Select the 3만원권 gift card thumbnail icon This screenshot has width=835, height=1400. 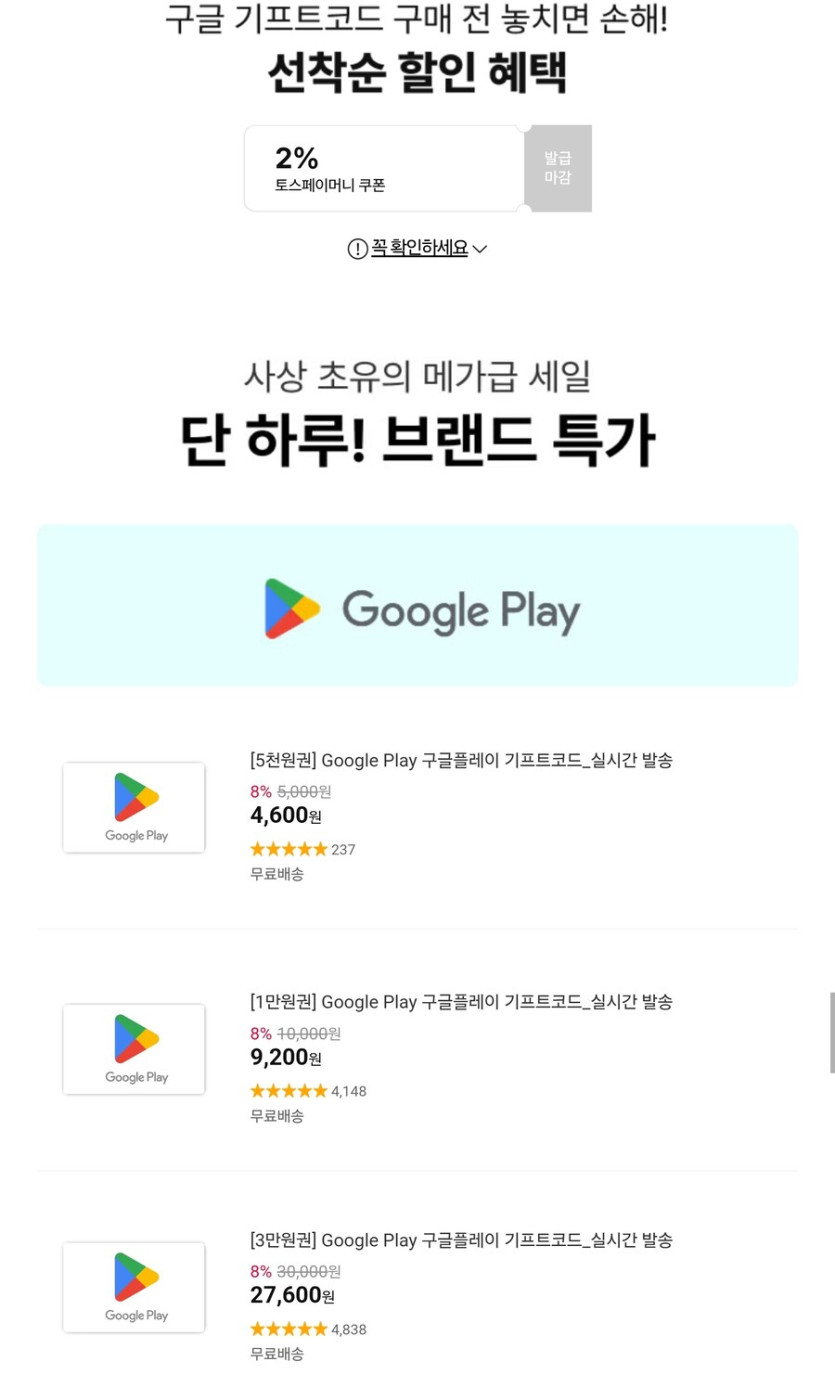tap(133, 1287)
